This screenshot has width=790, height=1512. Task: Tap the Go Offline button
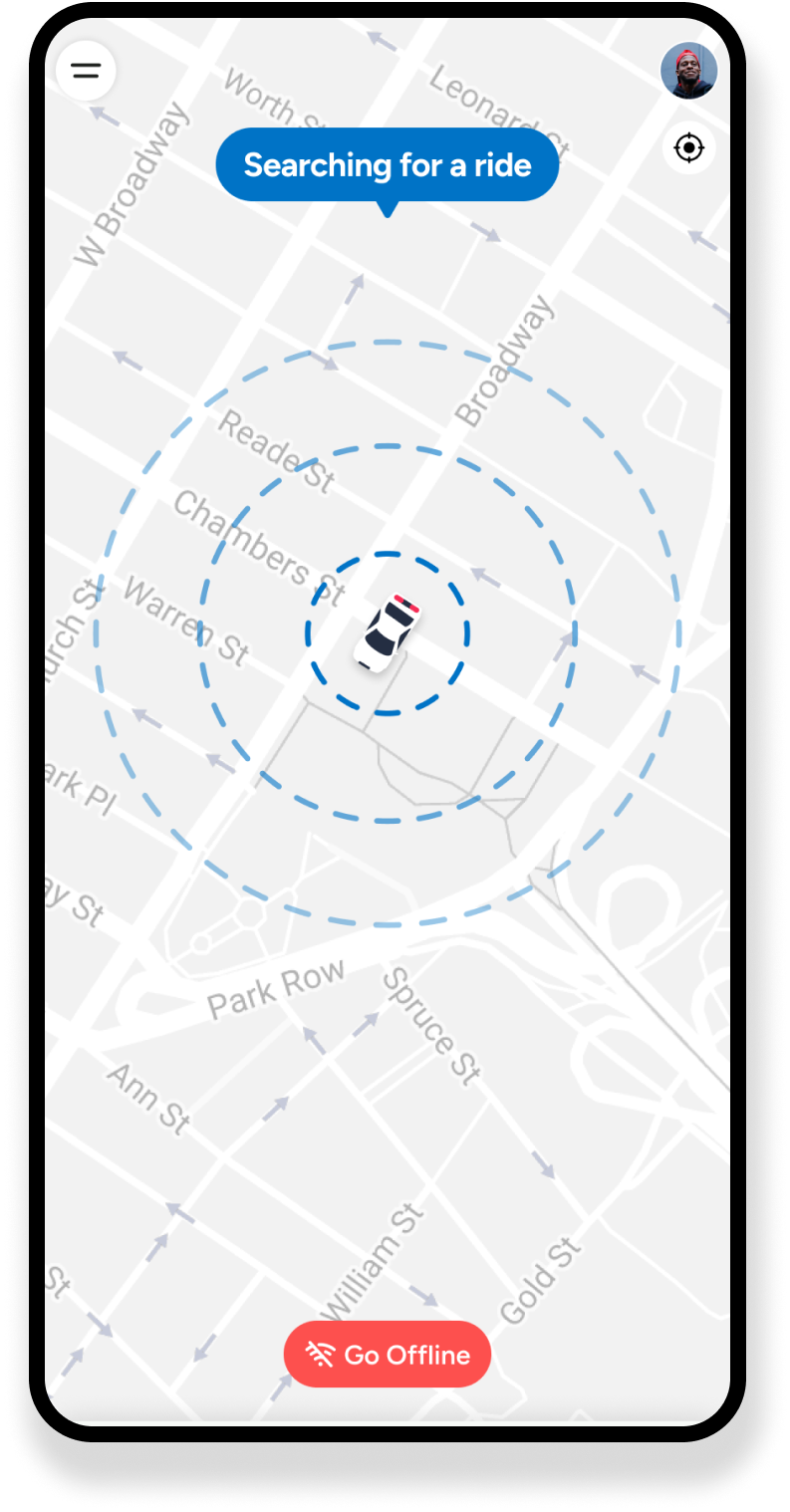[388, 1355]
